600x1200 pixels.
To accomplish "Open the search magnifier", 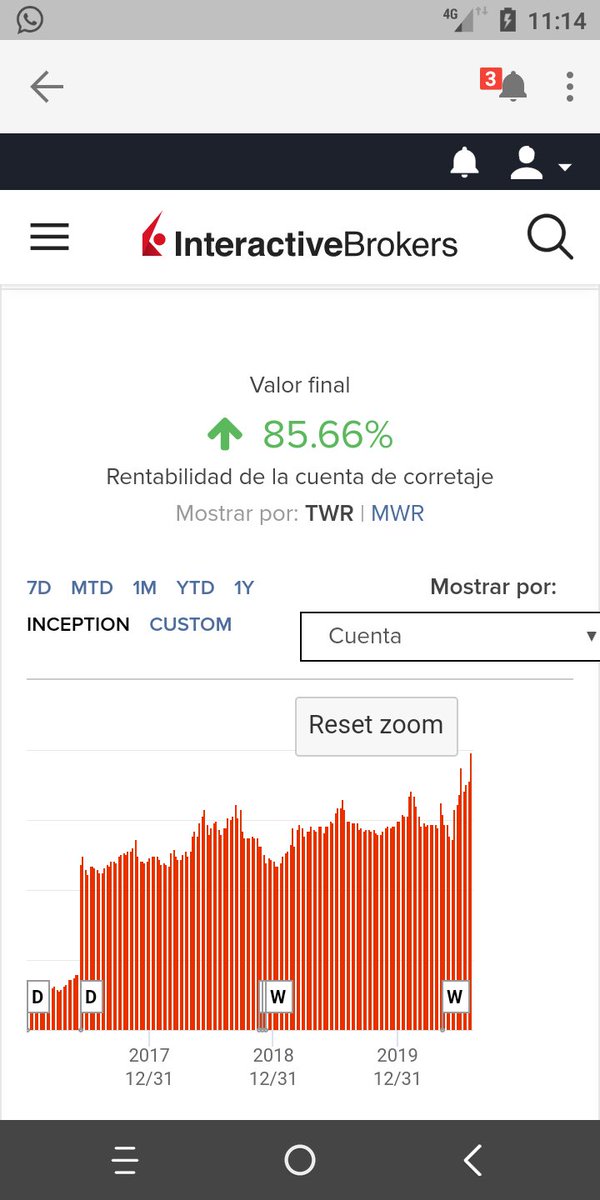I will [x=549, y=238].
